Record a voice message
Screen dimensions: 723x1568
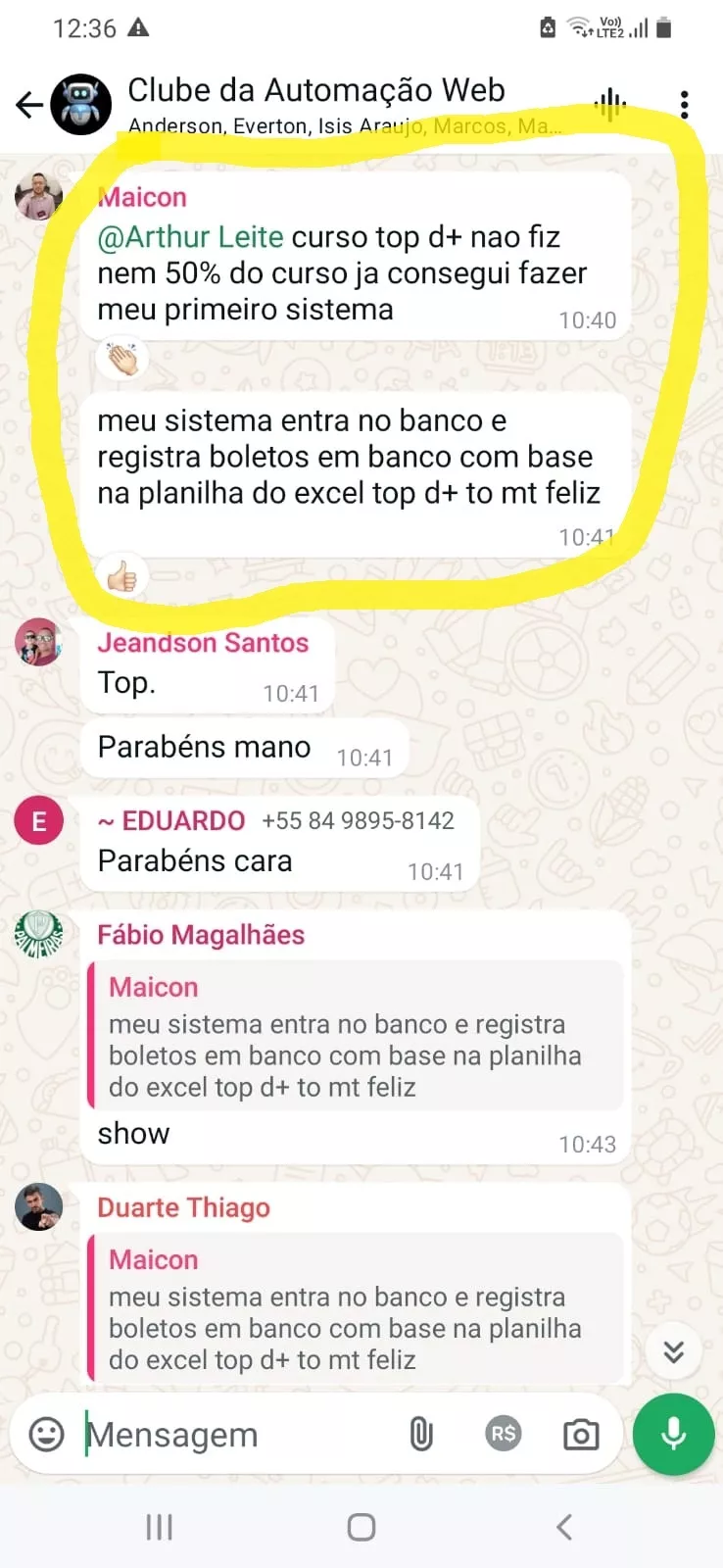[673, 1435]
